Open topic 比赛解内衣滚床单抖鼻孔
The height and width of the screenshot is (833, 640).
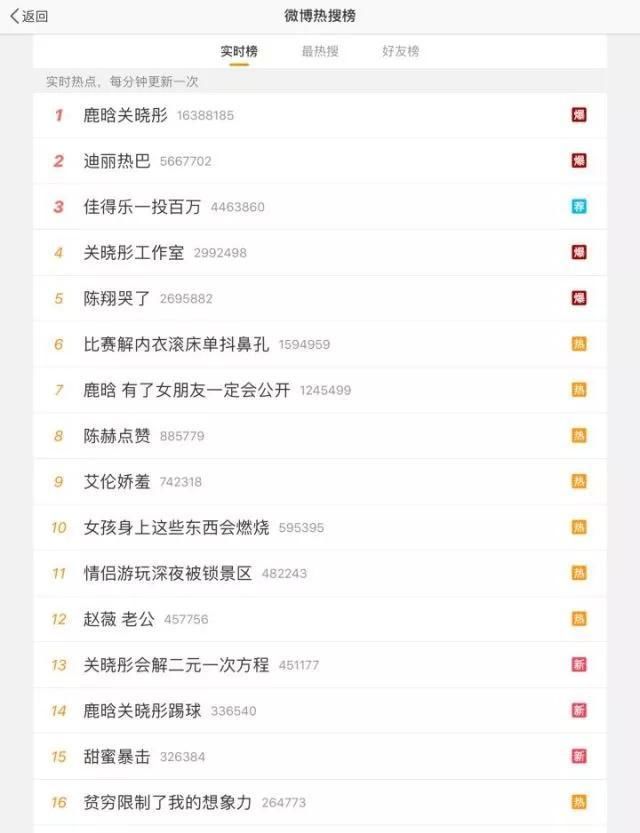(x=176, y=344)
